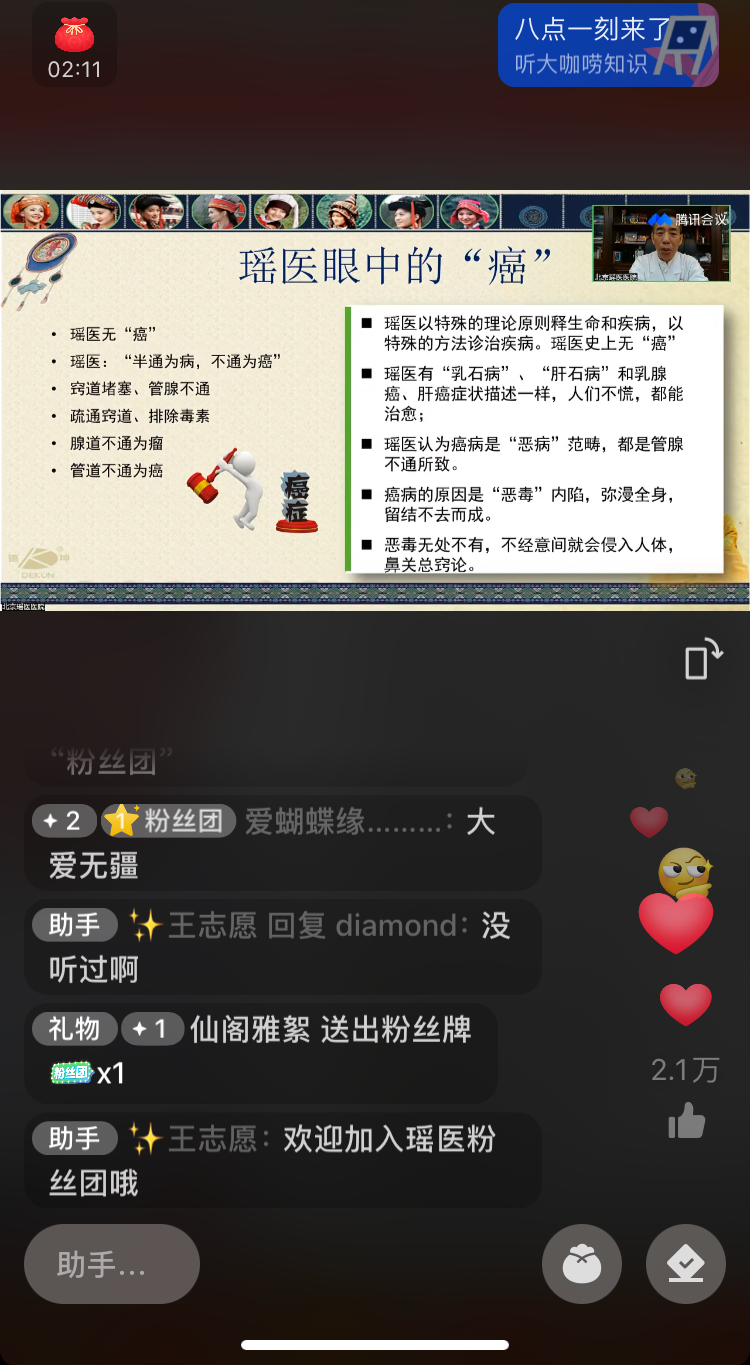Open the check-in ballot icon at bottom right
This screenshot has width=750, height=1365.
(x=686, y=1263)
